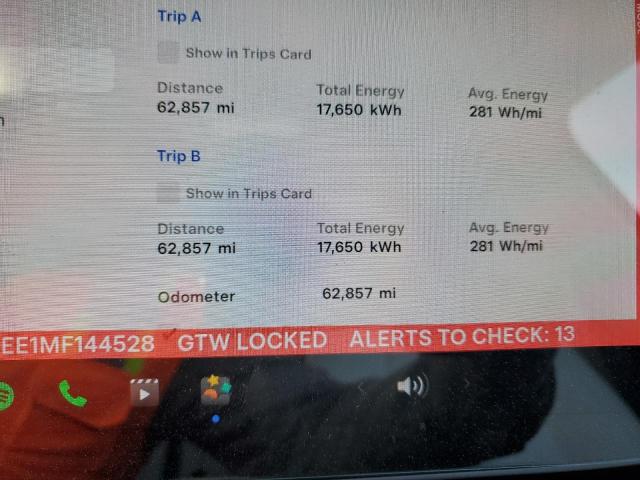The image size is (640, 480).
Task: Open the phone app
Action: tap(72, 393)
